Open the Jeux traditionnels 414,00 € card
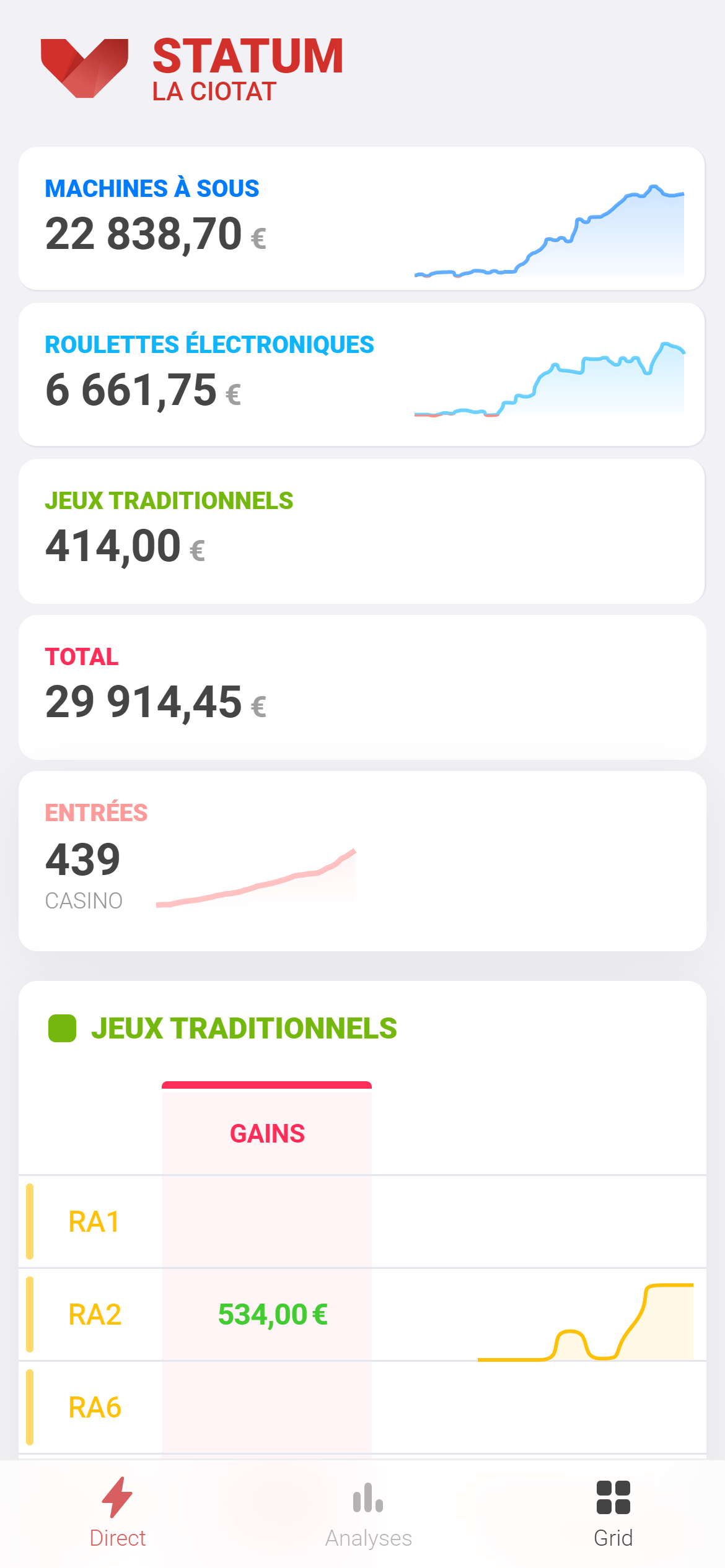The image size is (725, 1568). tap(362, 531)
